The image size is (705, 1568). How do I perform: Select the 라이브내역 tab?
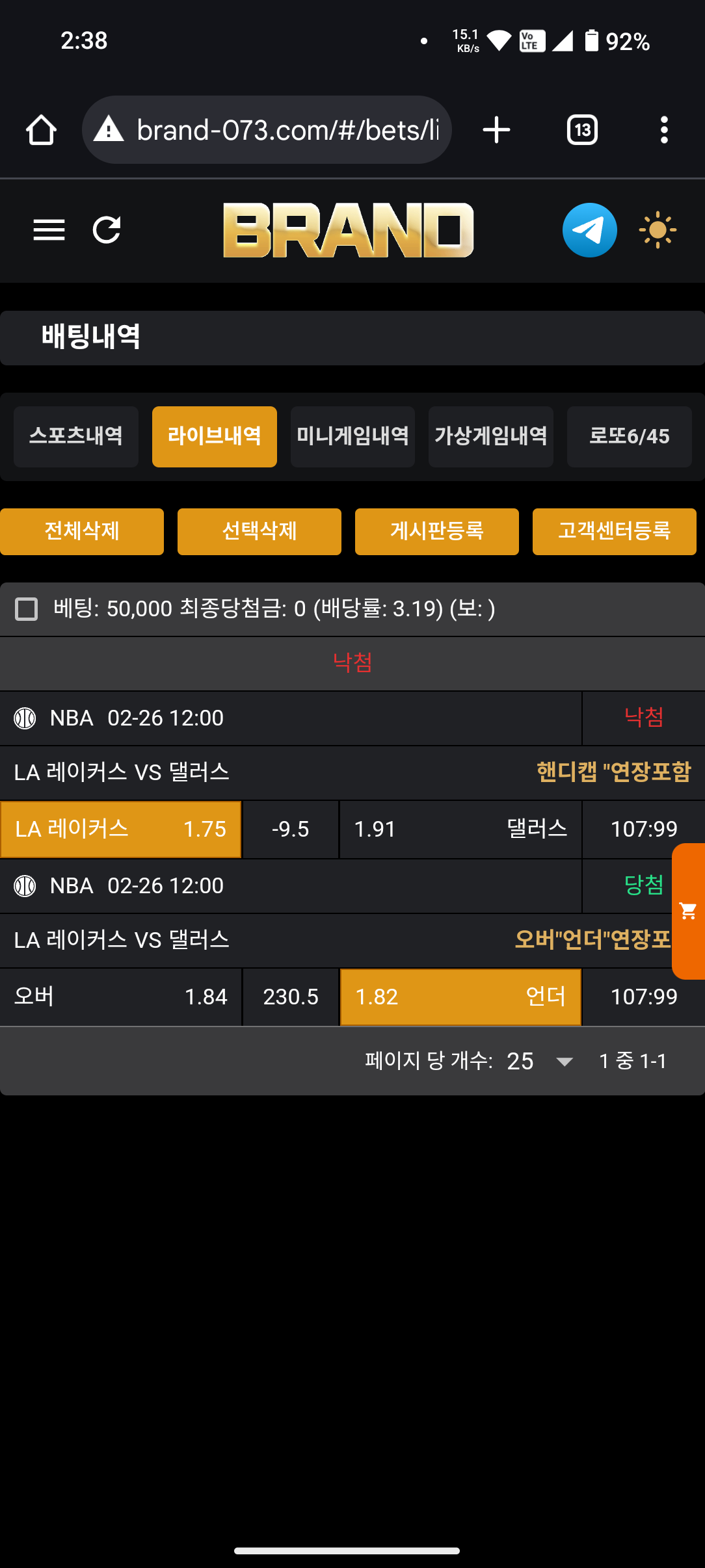[215, 436]
